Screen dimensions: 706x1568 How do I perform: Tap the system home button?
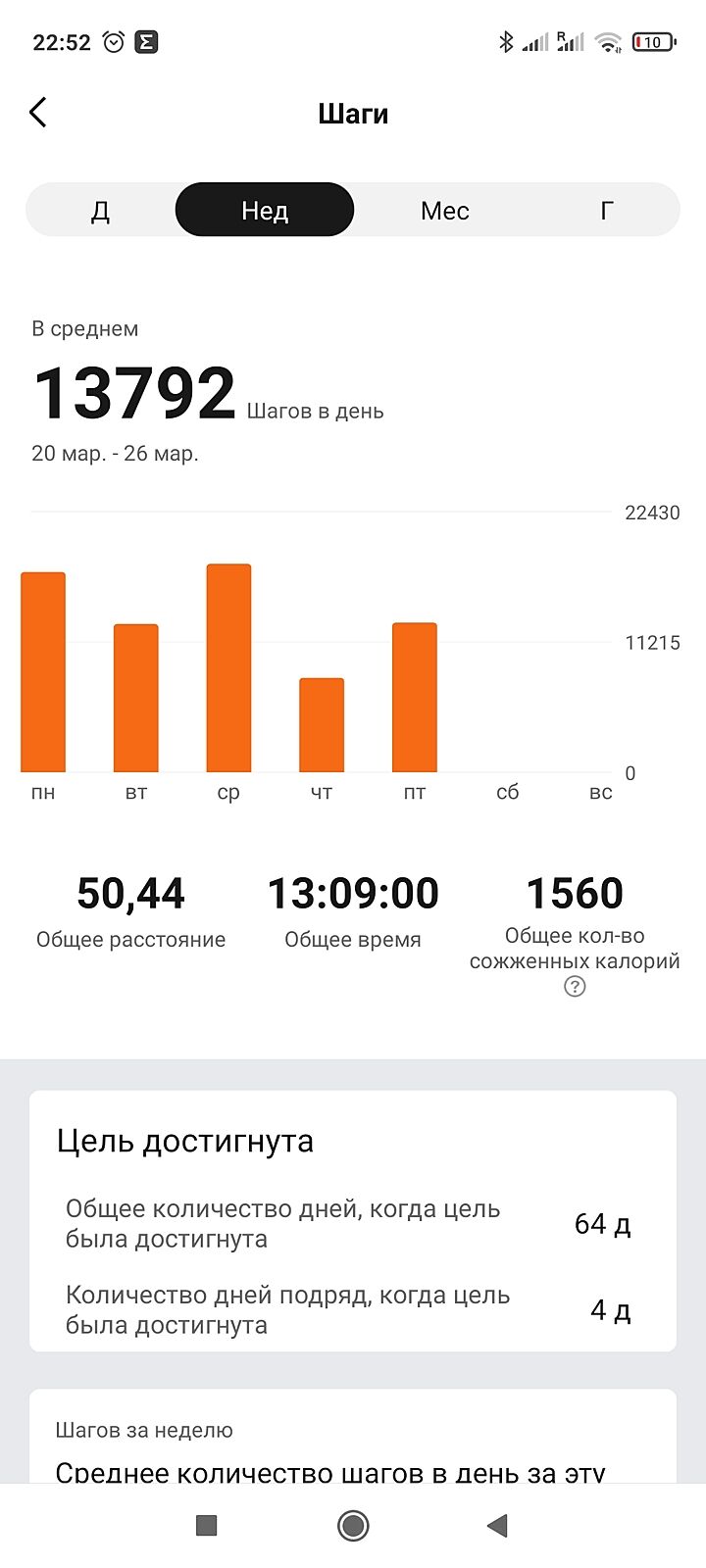353,1525
